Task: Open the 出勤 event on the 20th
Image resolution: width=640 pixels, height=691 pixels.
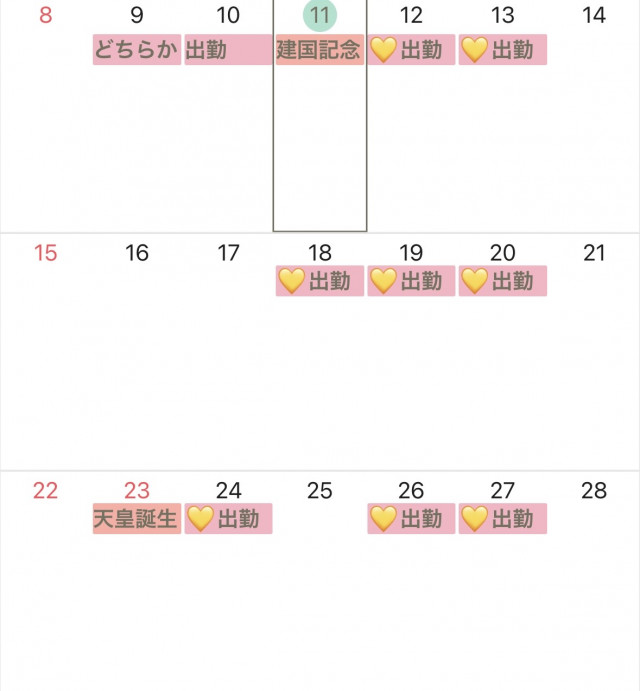Action: click(502, 281)
